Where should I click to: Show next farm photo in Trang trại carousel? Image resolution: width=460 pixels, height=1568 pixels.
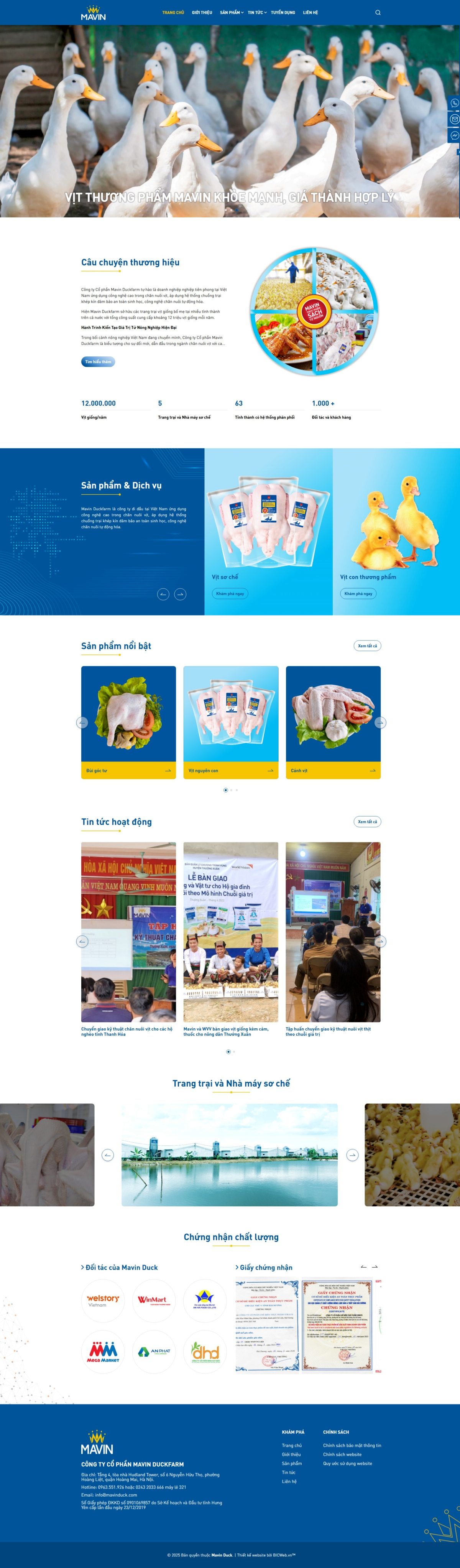coord(352,1155)
